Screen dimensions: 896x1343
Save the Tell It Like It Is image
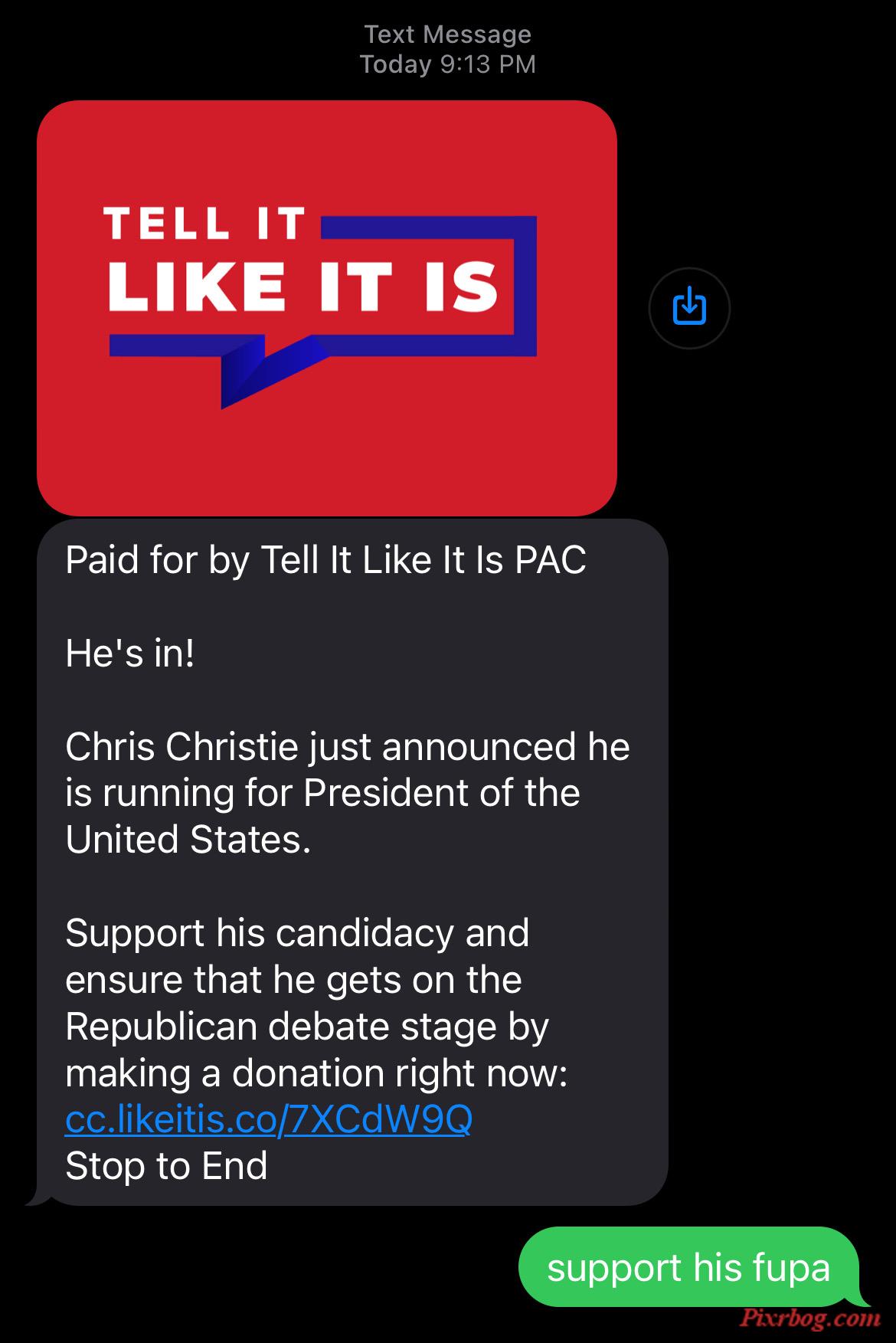[688, 307]
